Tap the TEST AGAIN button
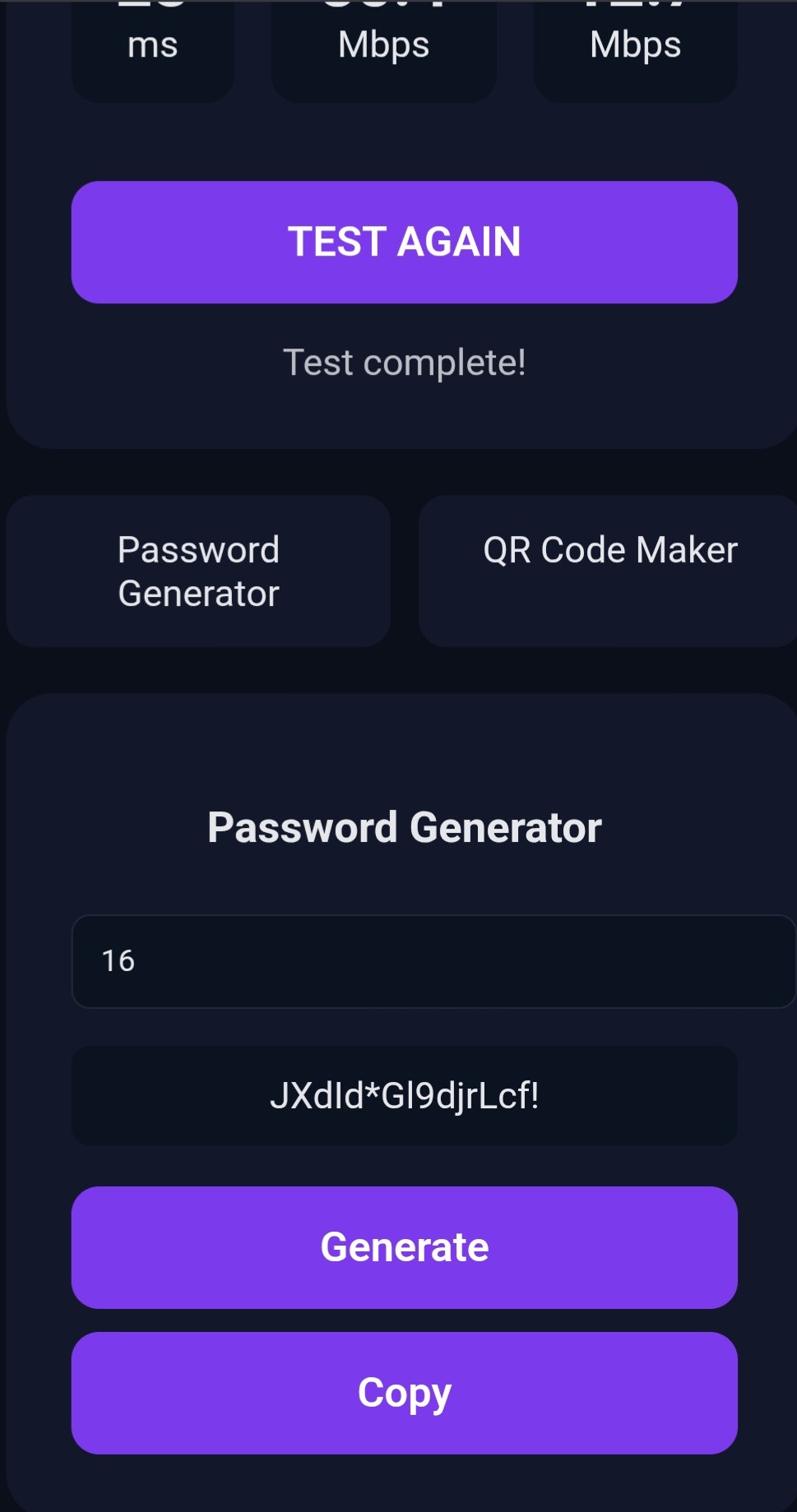This screenshot has height=1512, width=797. [x=404, y=243]
